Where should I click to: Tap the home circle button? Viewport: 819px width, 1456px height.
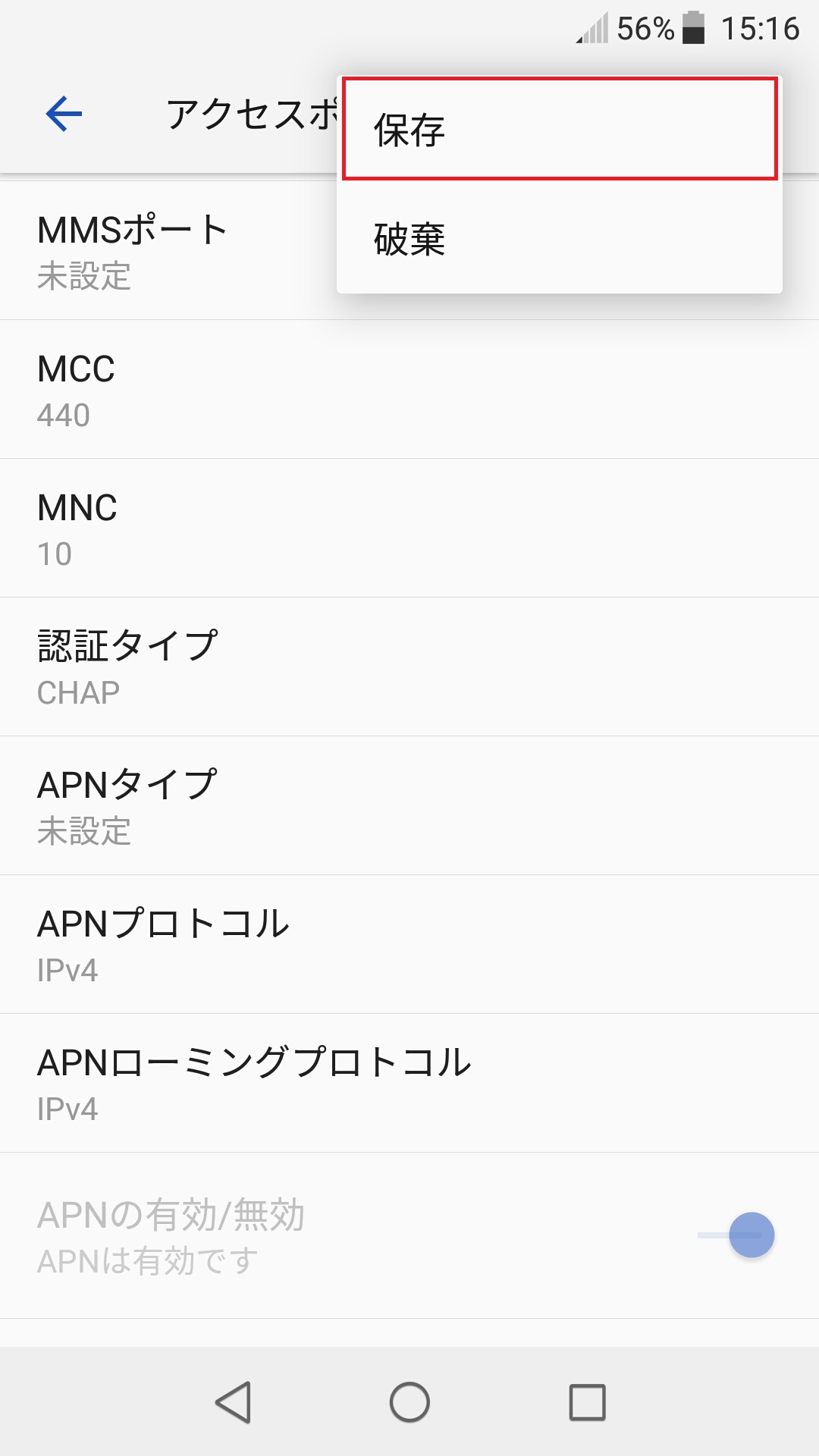(409, 1401)
